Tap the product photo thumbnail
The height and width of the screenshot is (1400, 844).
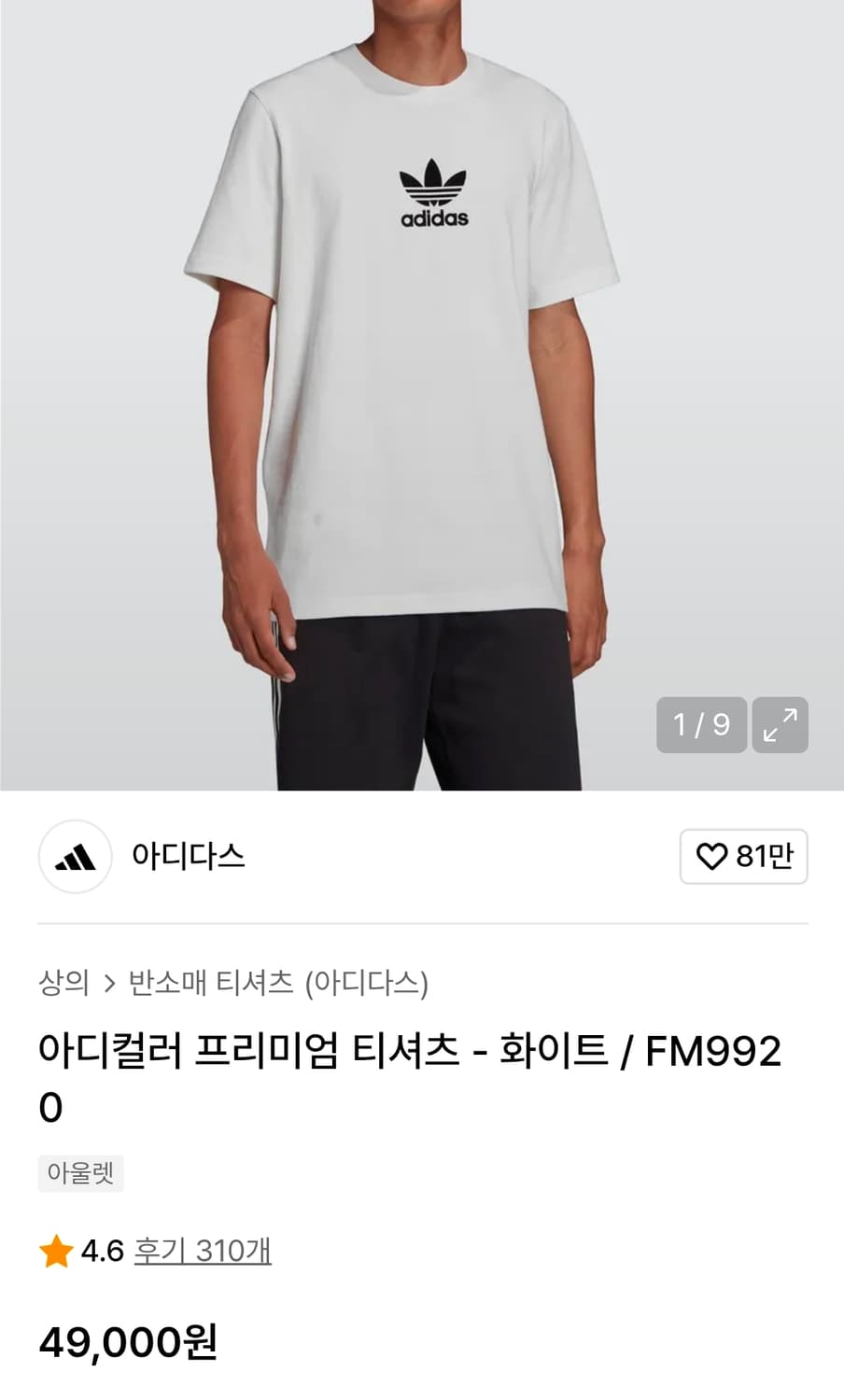tap(422, 392)
